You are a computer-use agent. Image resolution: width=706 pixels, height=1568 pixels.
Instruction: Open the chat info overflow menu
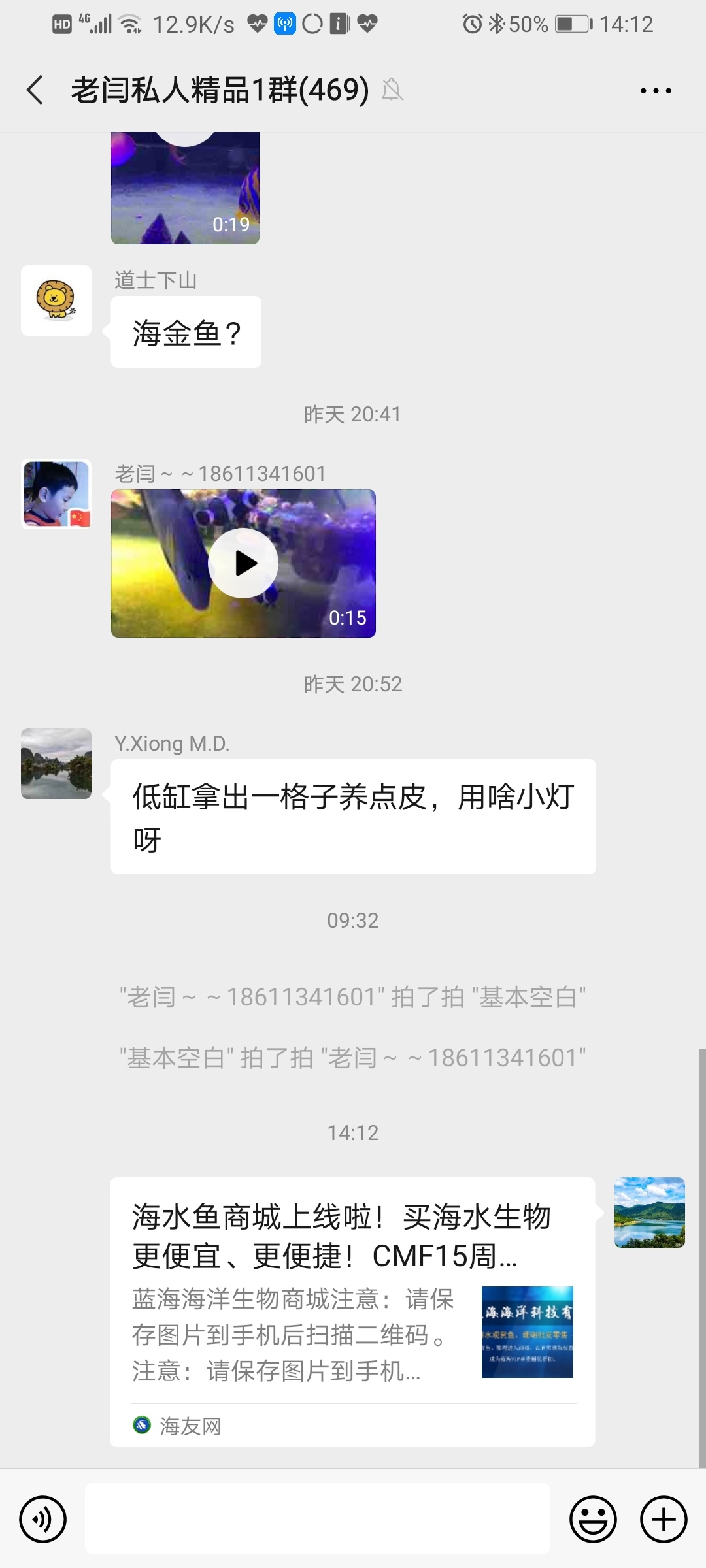pyautogui.click(x=655, y=91)
